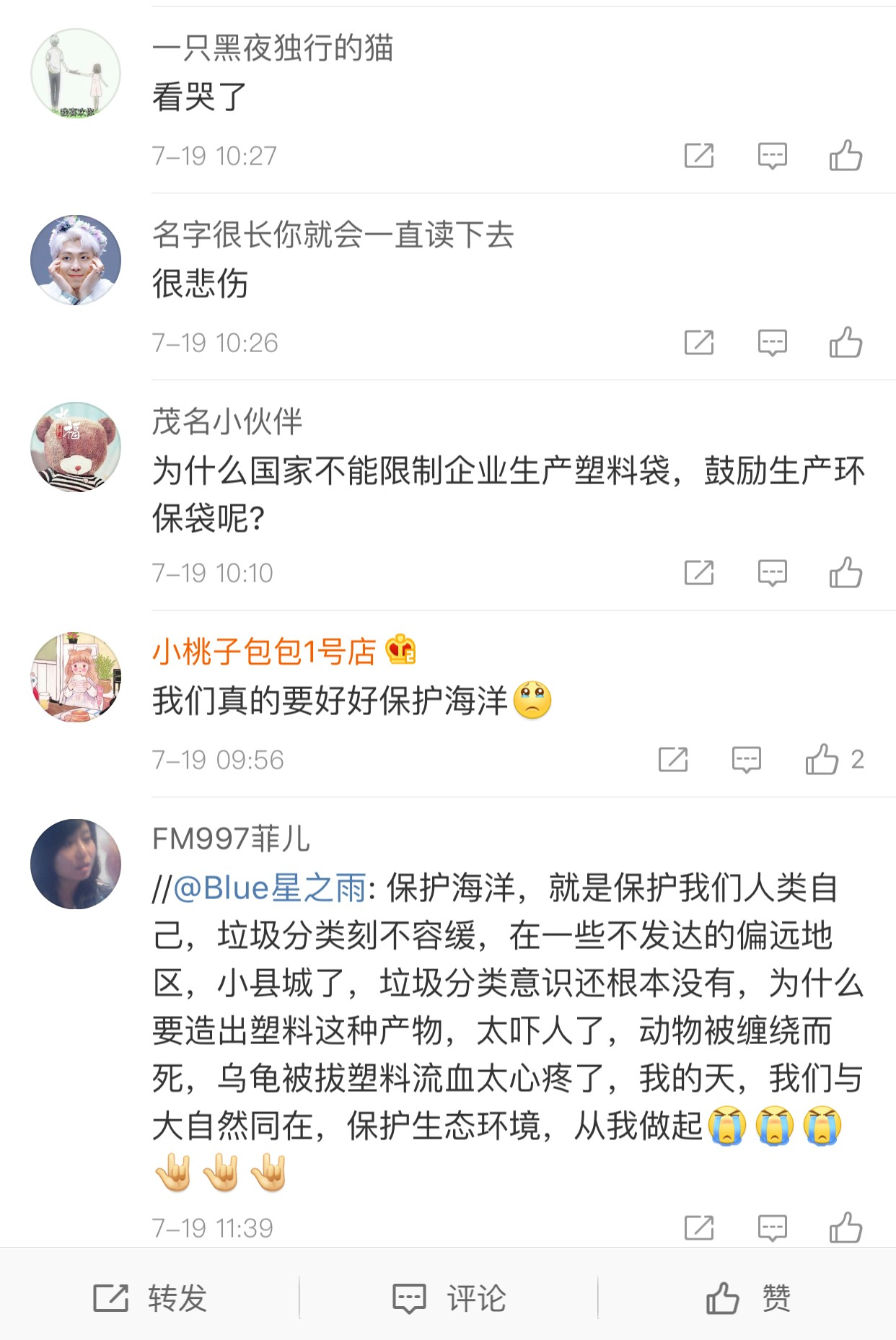
Task: Repost 小桃子包包1号店's comment
Action: pyautogui.click(x=672, y=760)
